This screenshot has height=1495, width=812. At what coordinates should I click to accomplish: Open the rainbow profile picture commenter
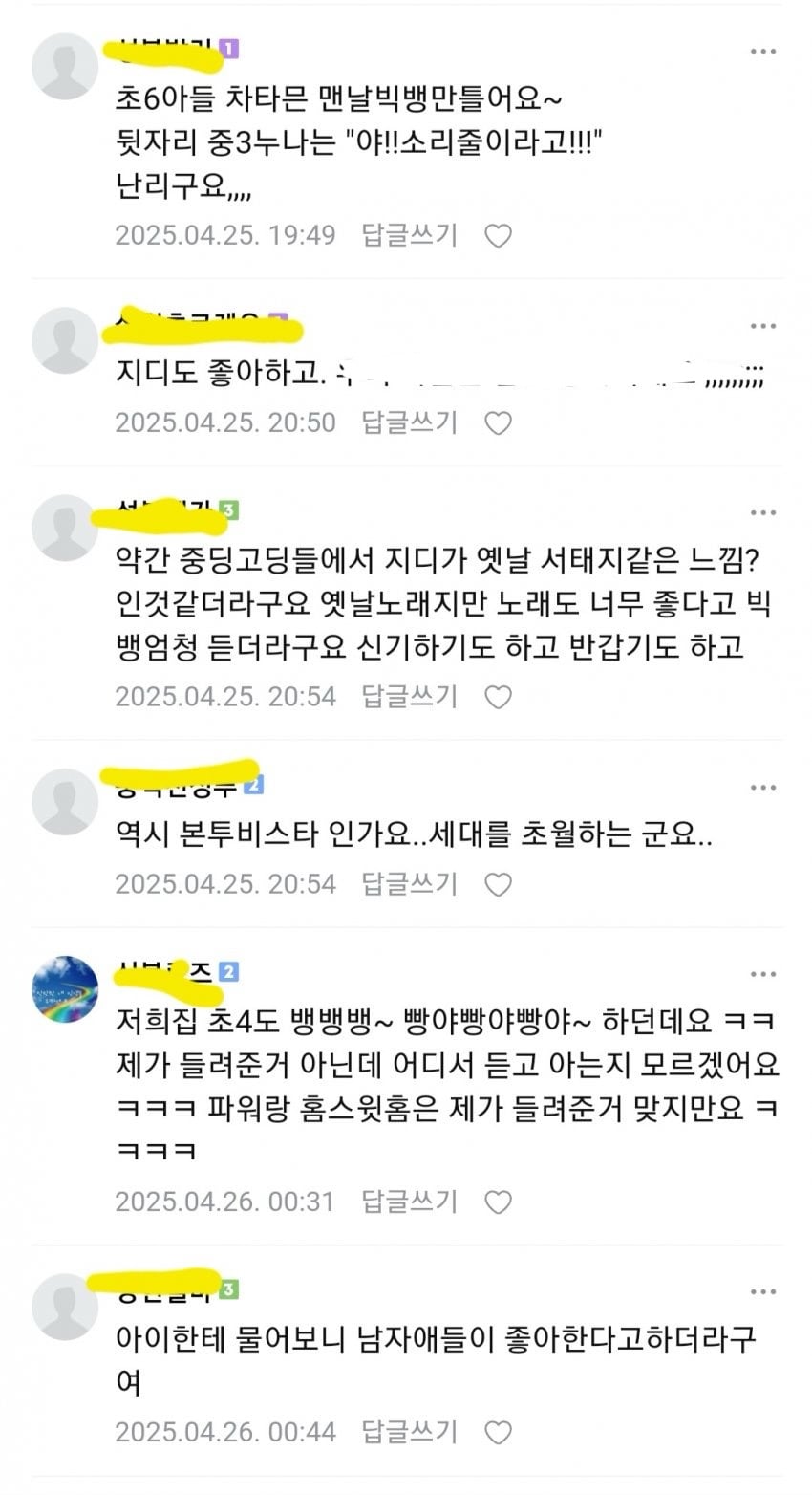(x=65, y=989)
